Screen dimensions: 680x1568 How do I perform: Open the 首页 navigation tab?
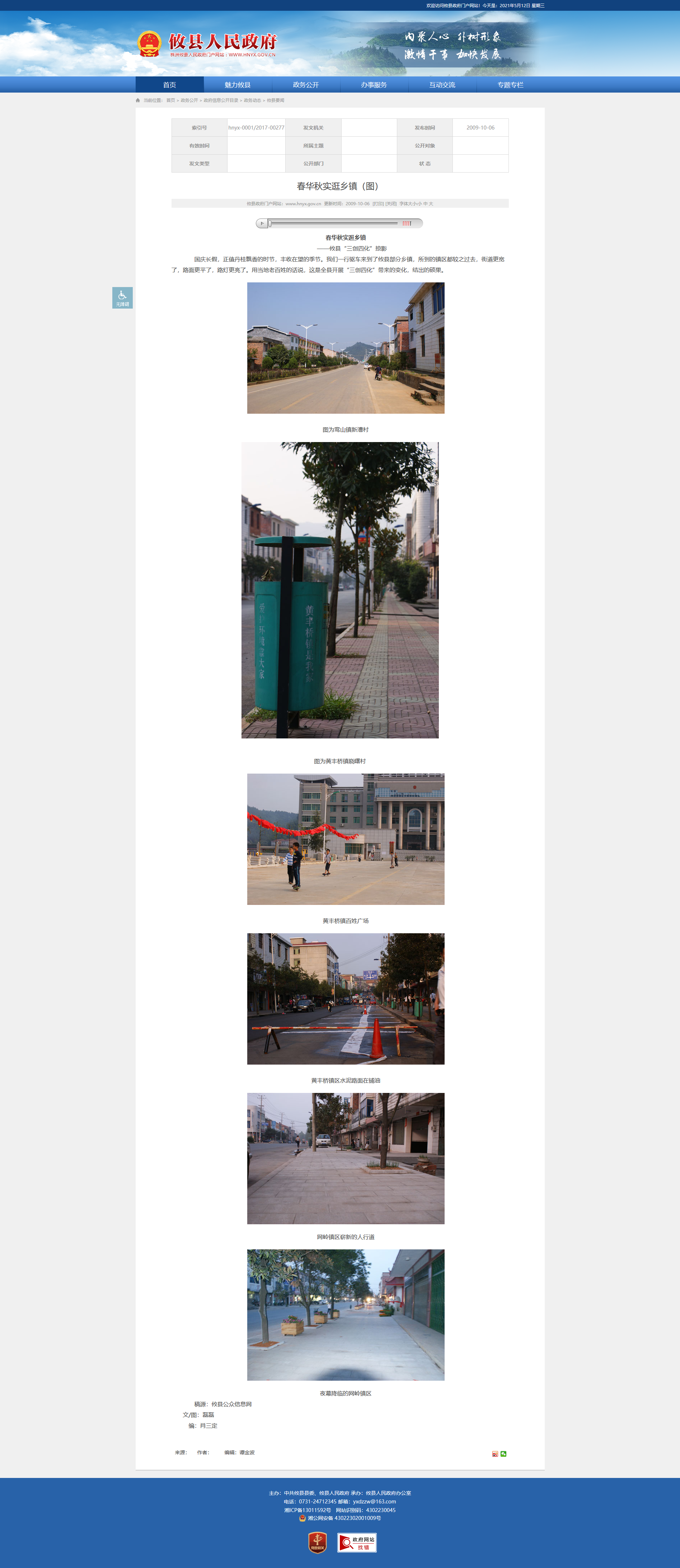click(169, 85)
